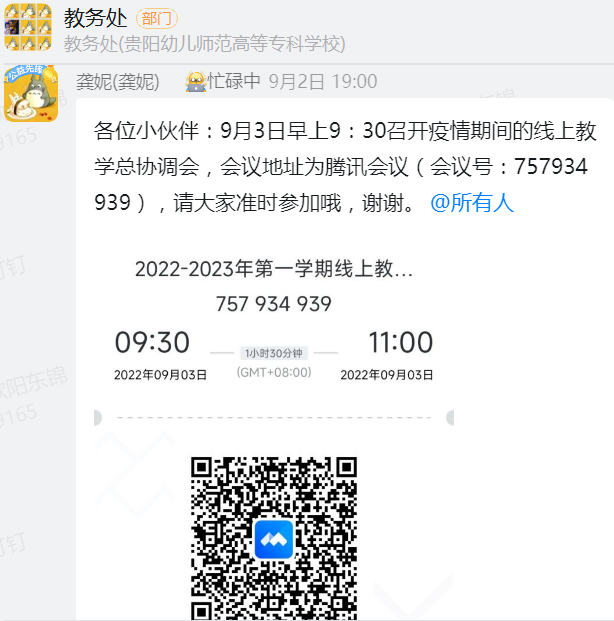
Task: Tap 龚妮's profile avatar
Action: 30,95
